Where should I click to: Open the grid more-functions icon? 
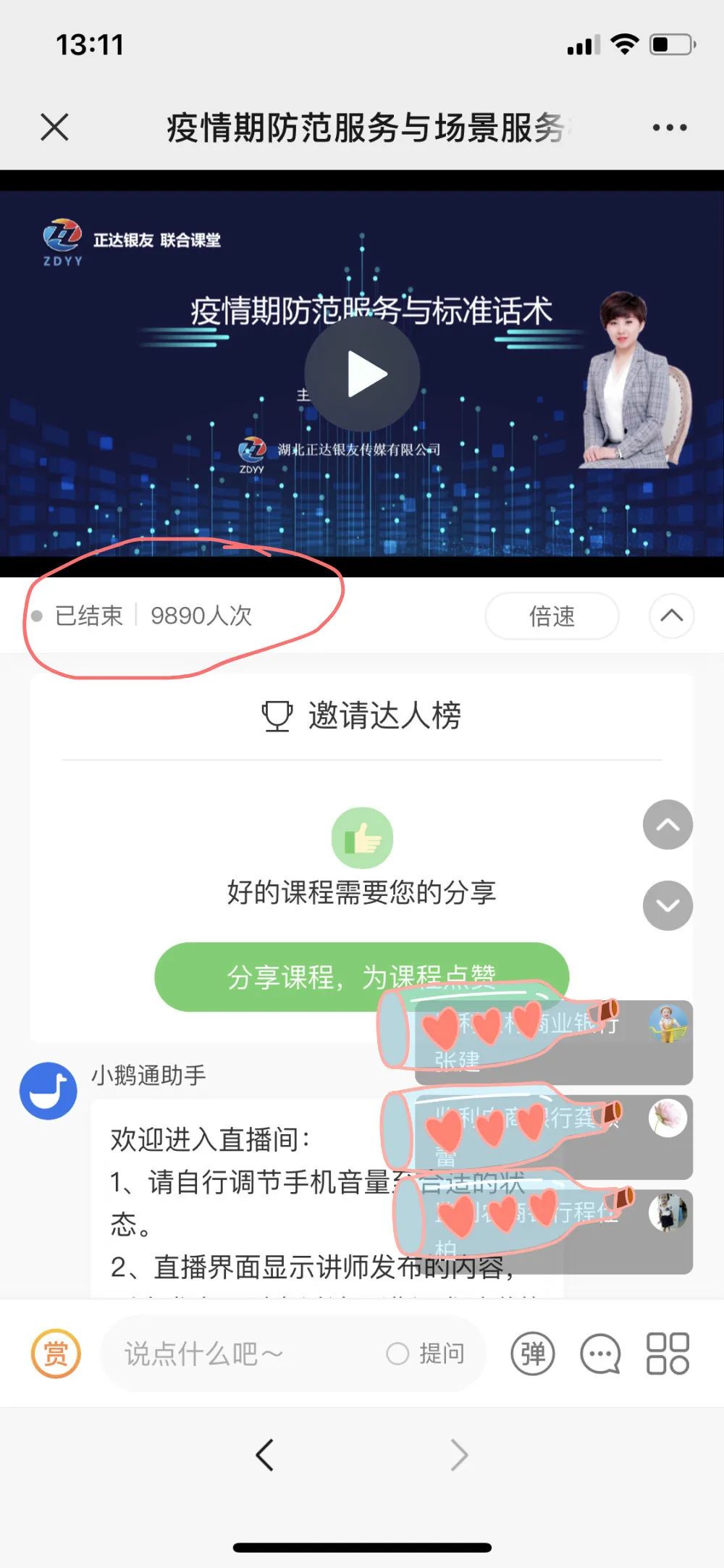tap(668, 1353)
